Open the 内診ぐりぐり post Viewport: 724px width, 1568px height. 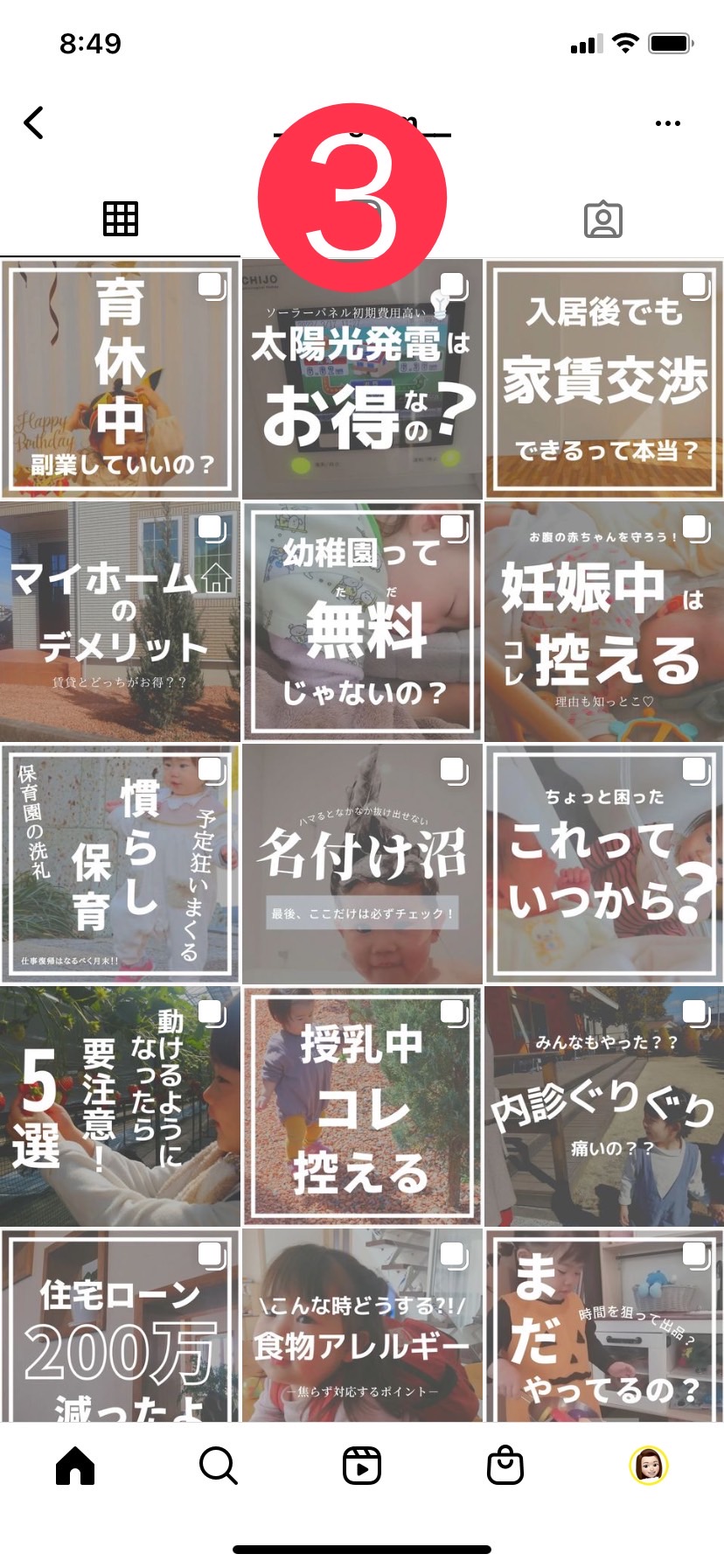(x=604, y=1106)
